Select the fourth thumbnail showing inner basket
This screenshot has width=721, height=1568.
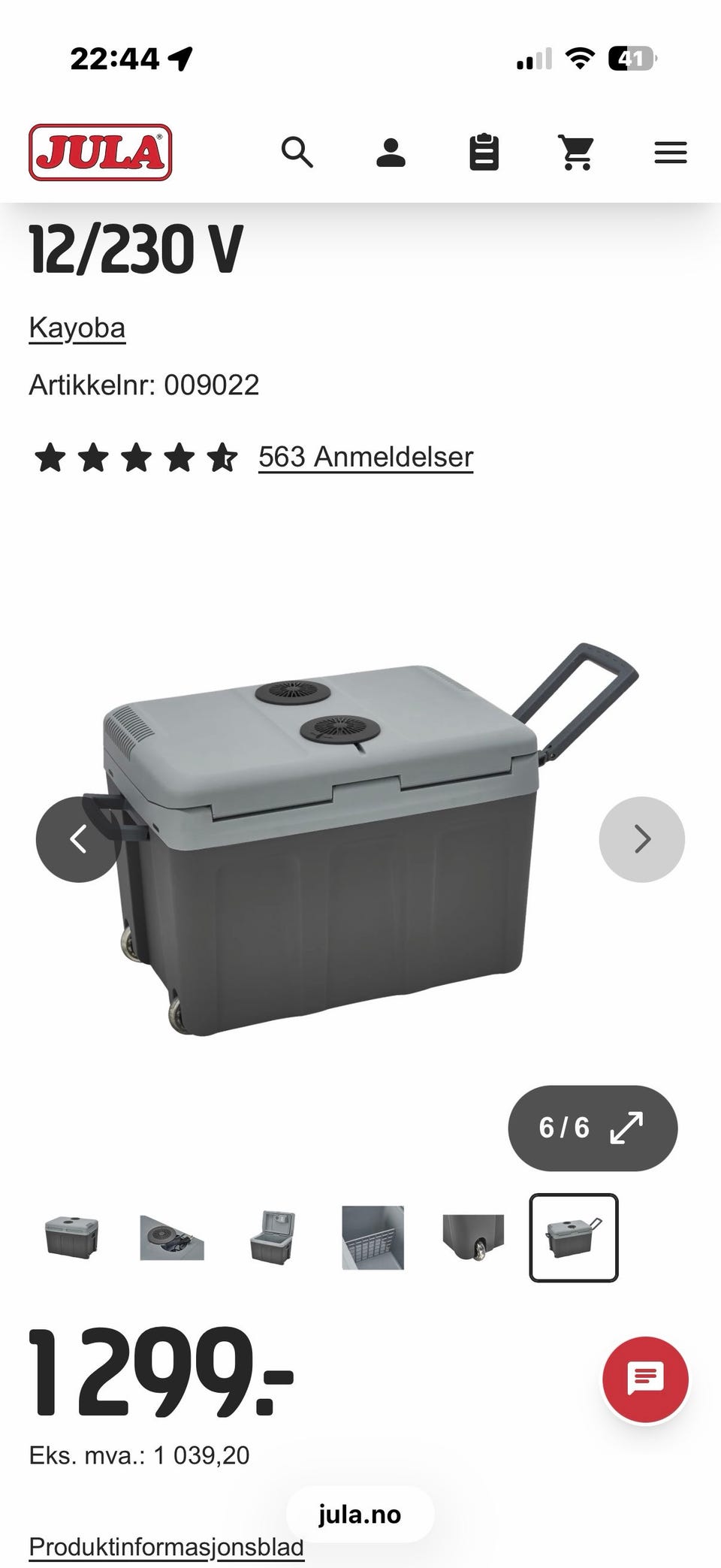373,1237
